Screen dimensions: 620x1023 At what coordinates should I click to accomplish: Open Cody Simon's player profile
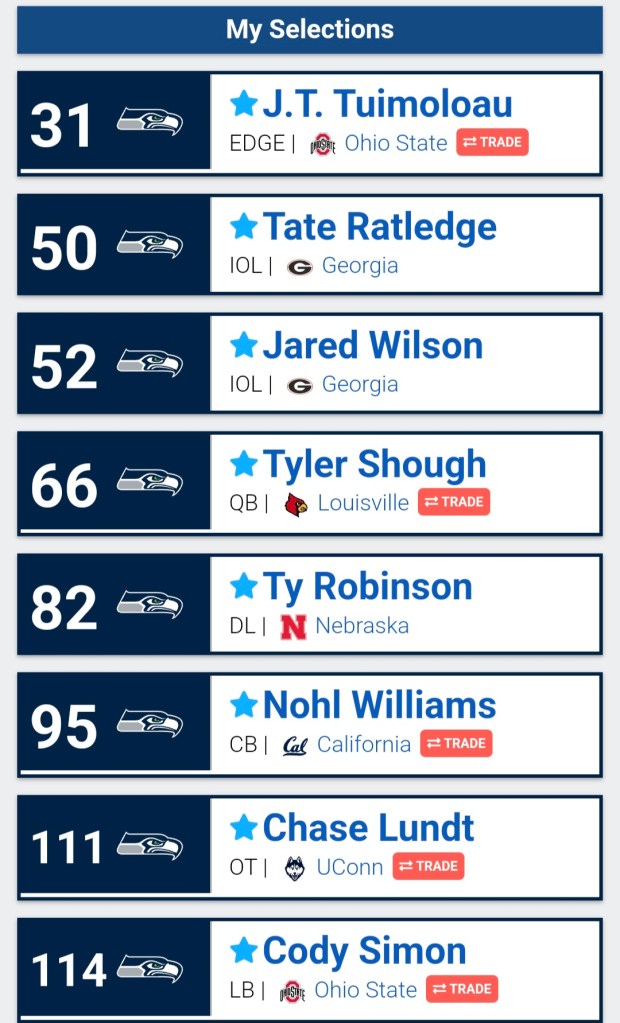coord(364,951)
